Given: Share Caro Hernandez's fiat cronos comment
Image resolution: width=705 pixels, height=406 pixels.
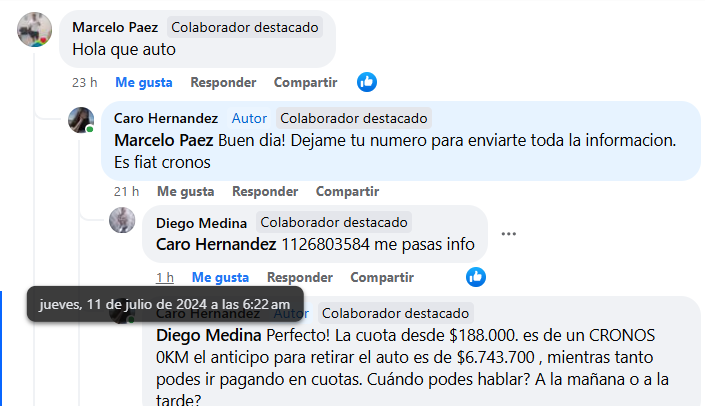Looking at the screenshot, I should coord(347,191).
